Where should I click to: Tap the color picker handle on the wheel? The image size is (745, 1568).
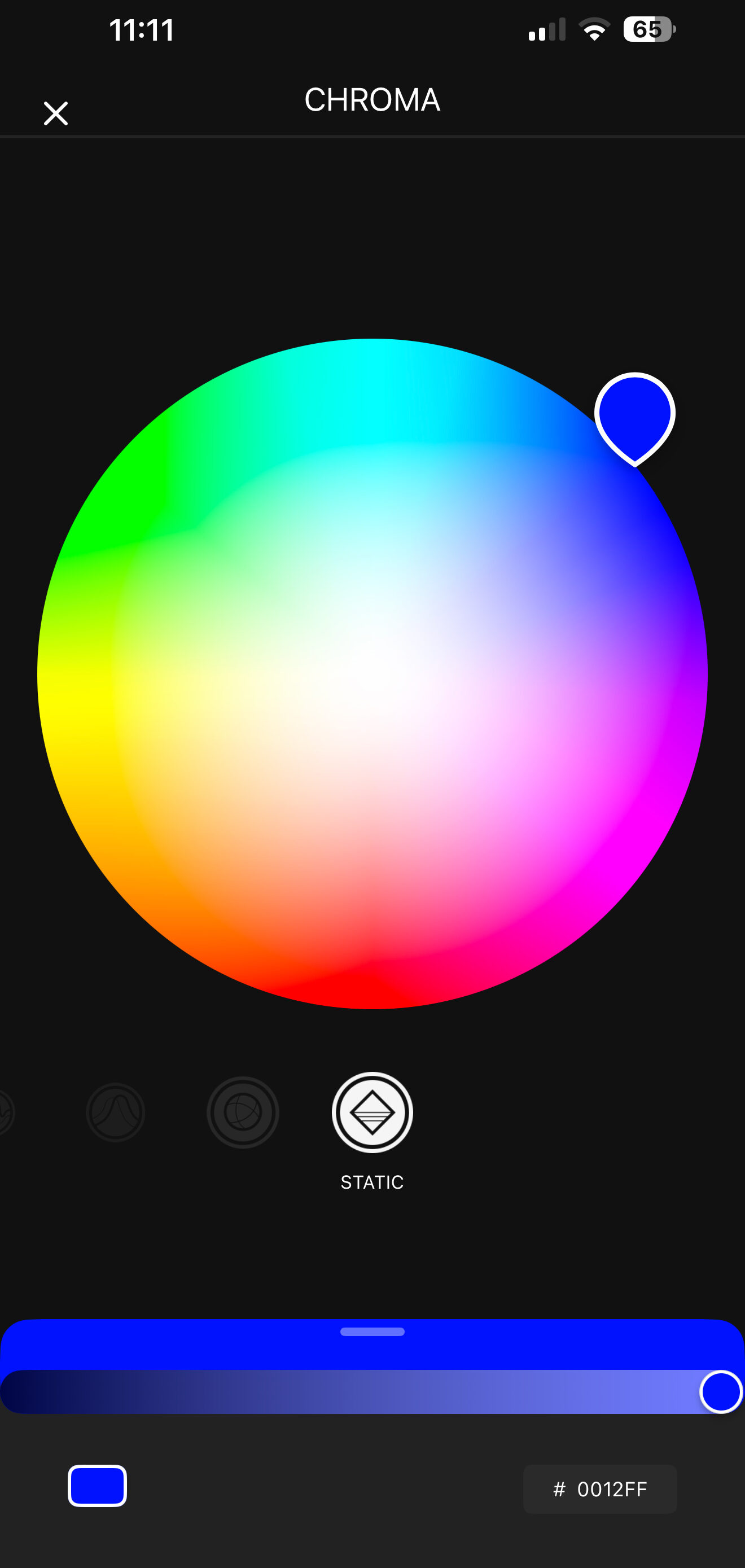pyautogui.click(x=635, y=413)
